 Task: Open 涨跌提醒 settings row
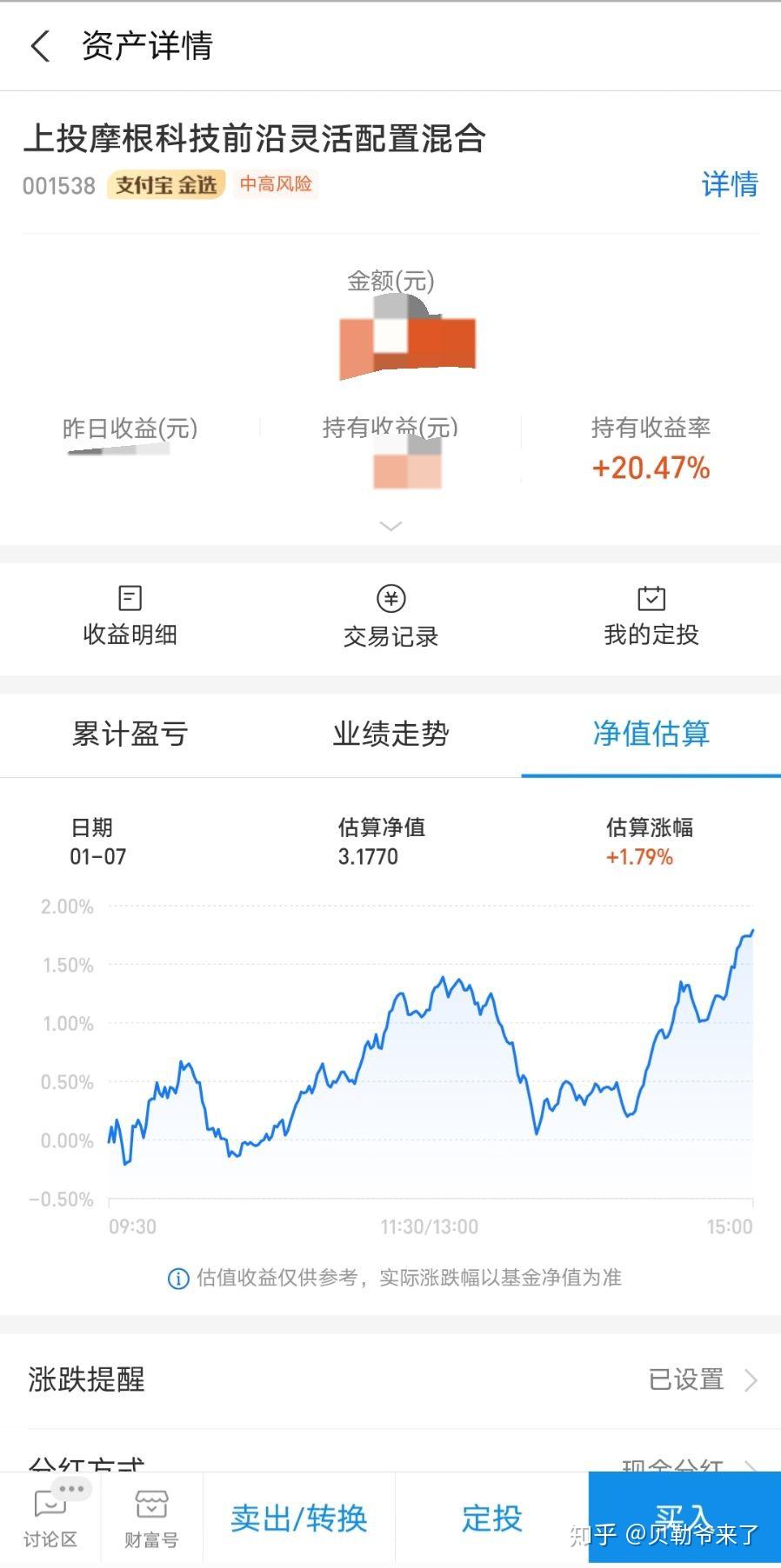(x=390, y=1379)
